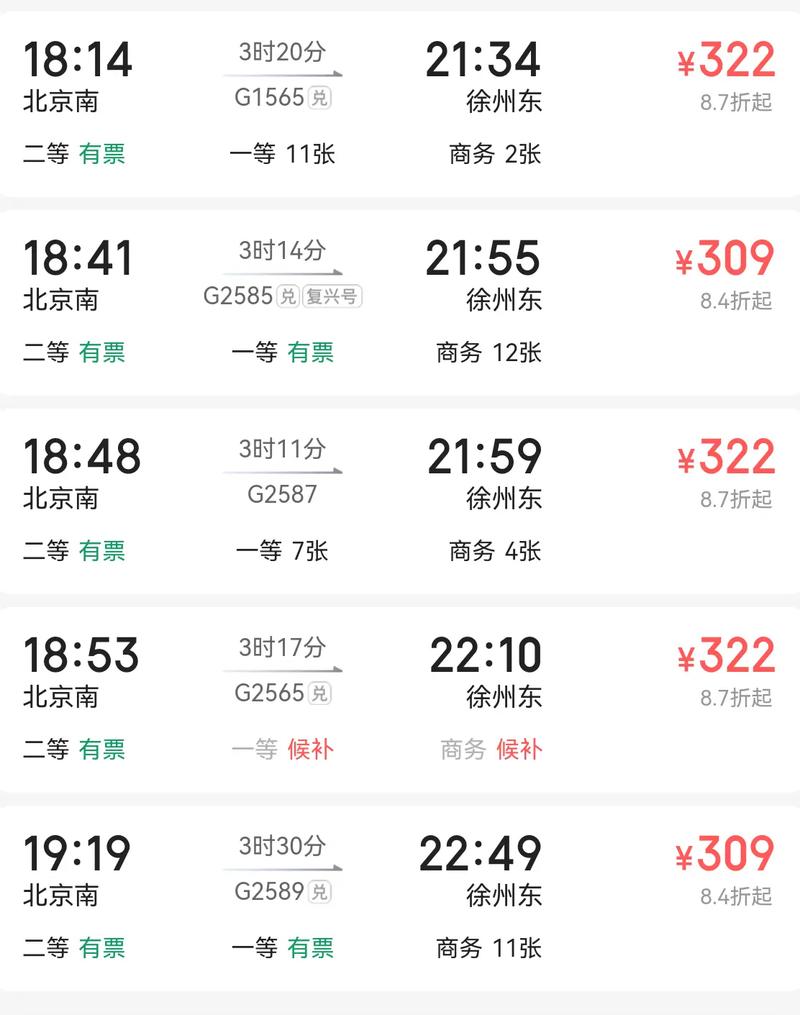Tap the ¥309 price for train G2585
This screenshot has width=800, height=1015.
(x=728, y=258)
